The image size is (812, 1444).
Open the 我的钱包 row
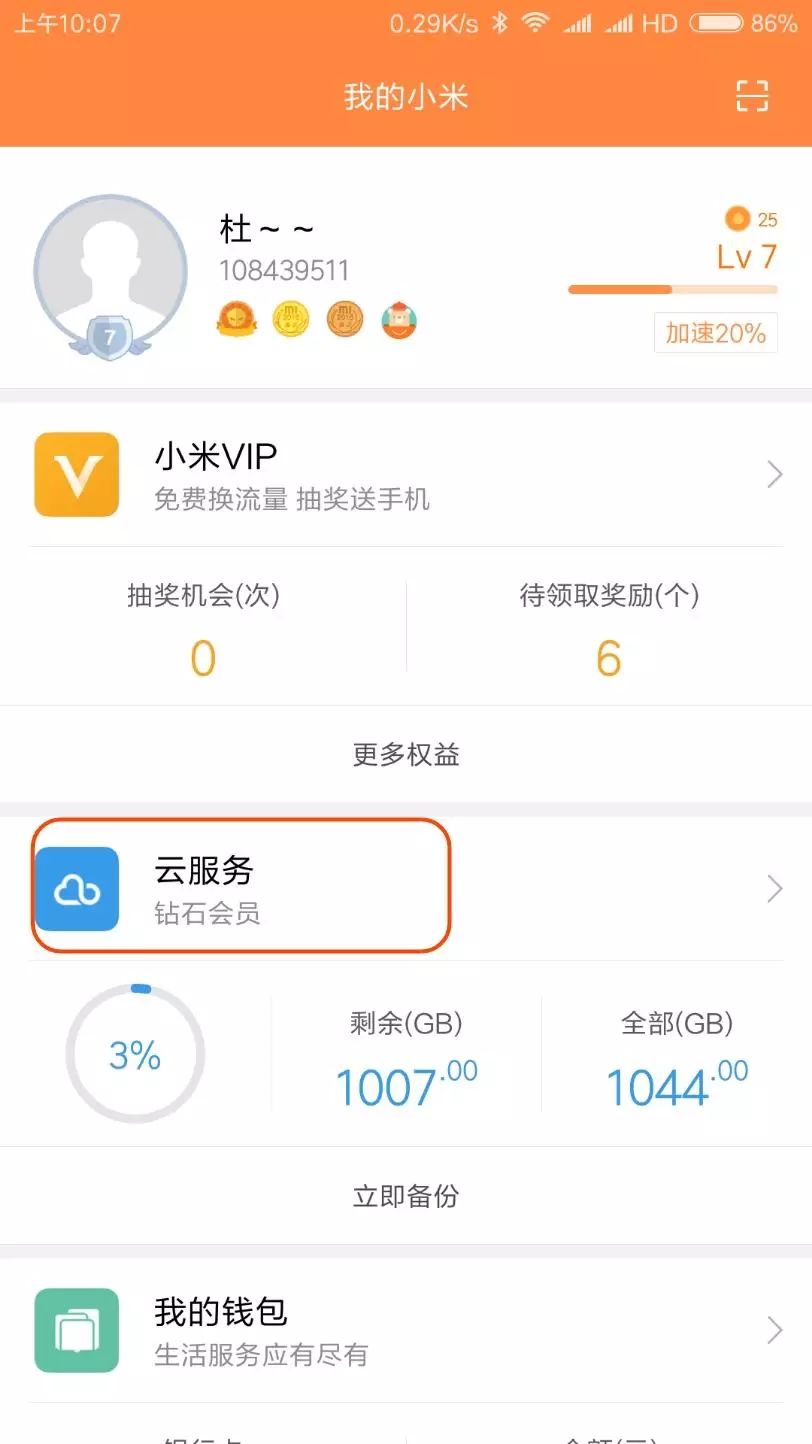[405, 1330]
